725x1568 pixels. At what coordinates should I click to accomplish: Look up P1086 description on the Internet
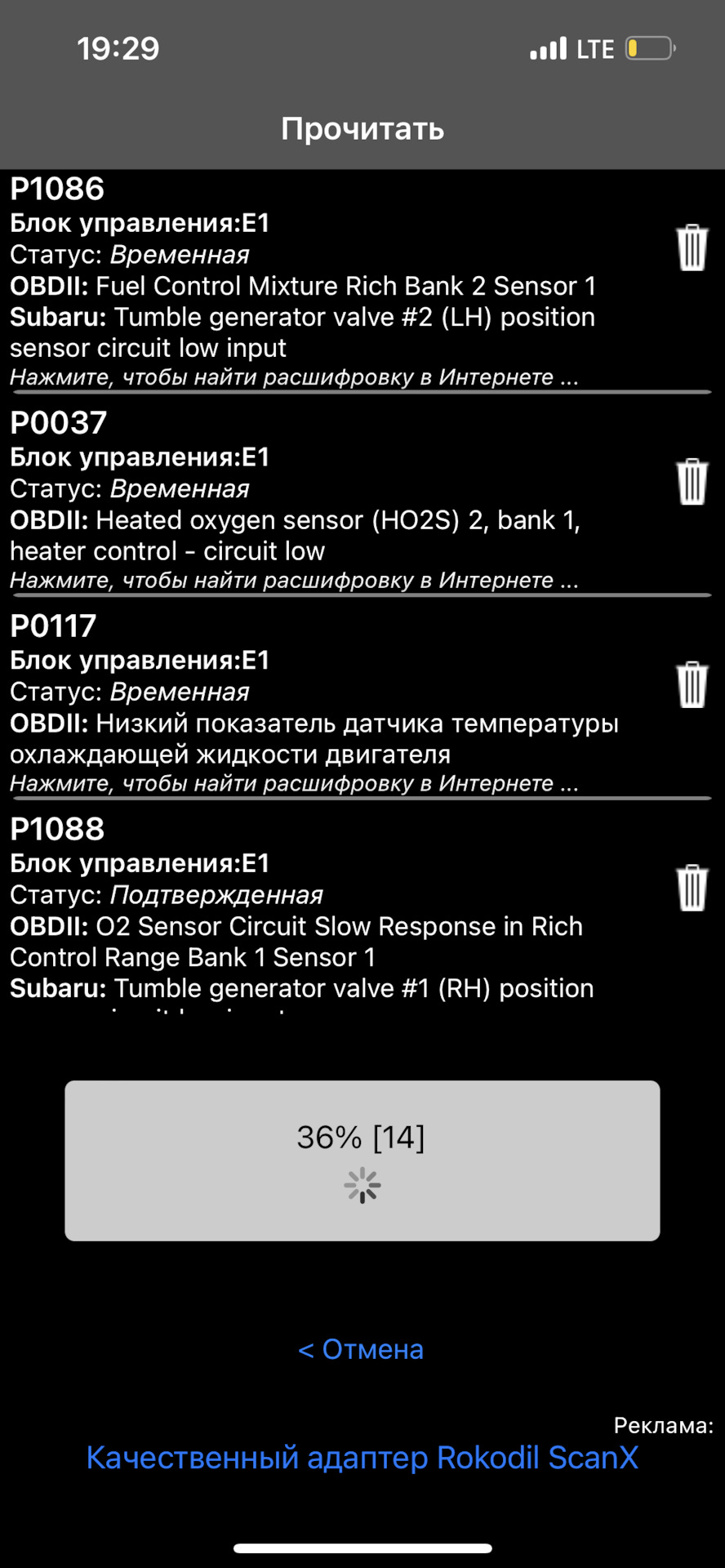tap(294, 377)
